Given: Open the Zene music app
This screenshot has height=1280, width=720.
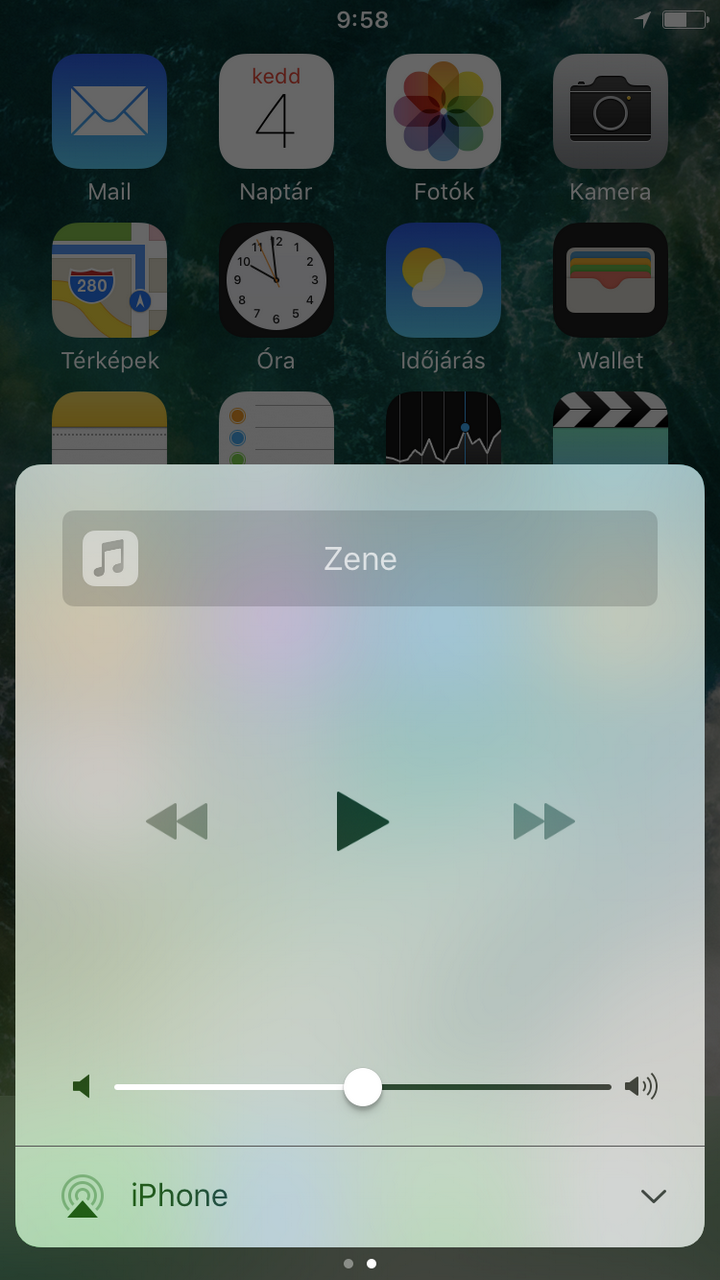Looking at the screenshot, I should 359,558.
